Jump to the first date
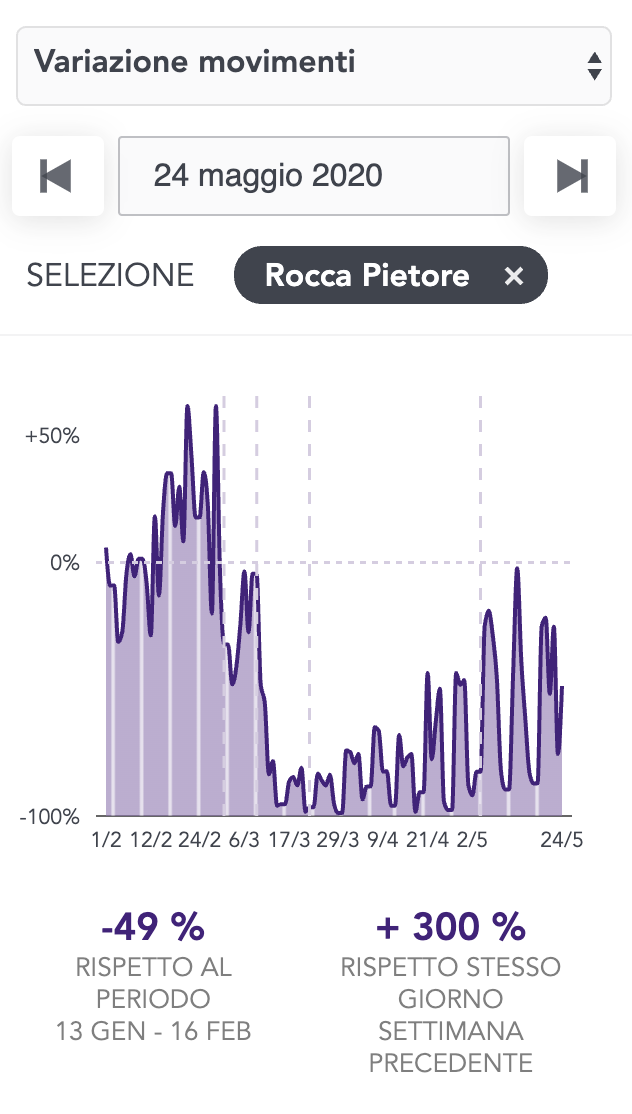This screenshot has height=1114, width=632. [x=57, y=176]
